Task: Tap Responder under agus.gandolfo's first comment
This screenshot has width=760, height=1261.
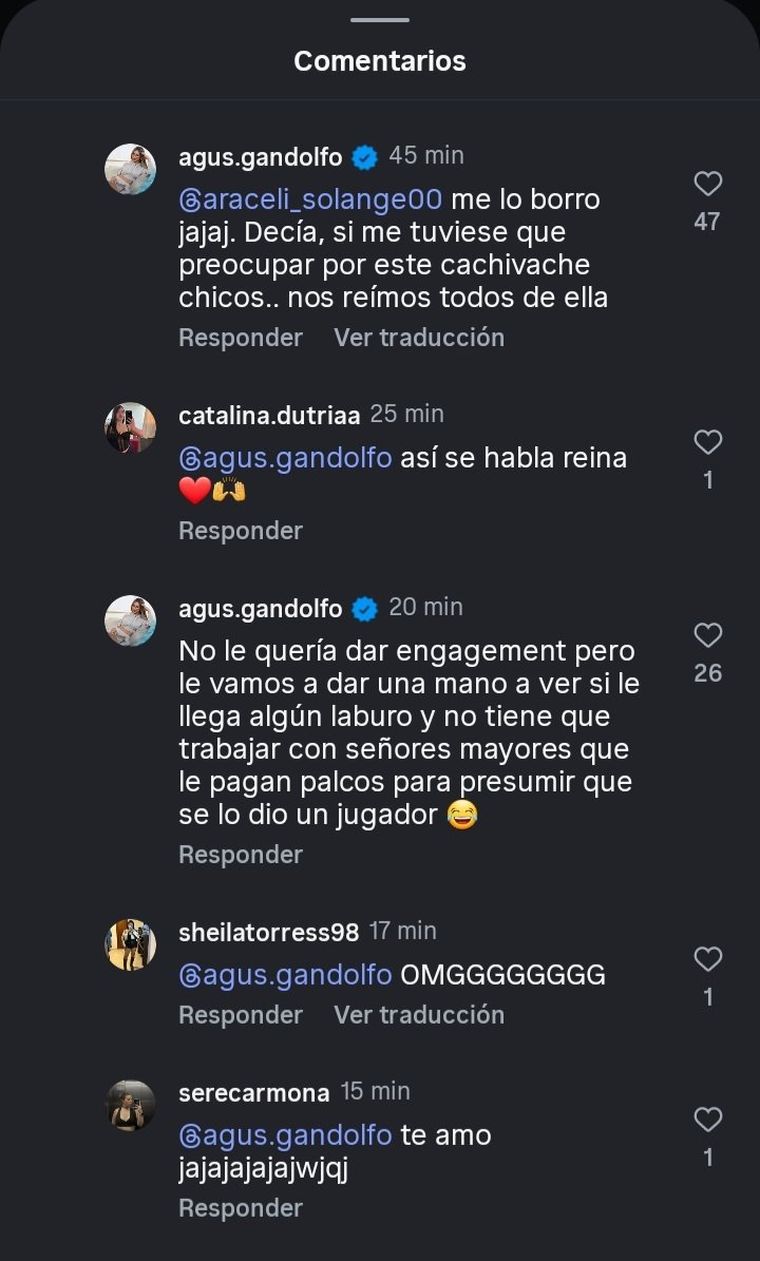Action: 240,338
